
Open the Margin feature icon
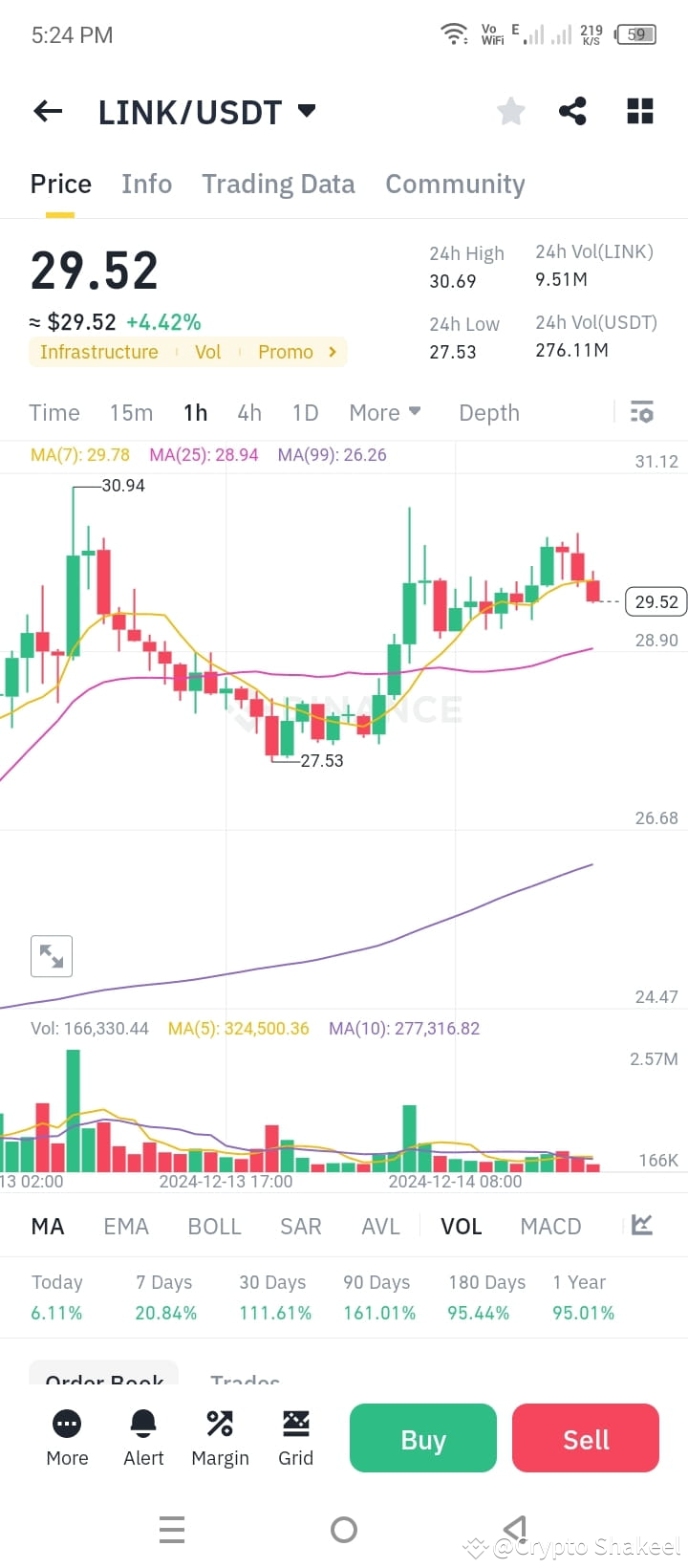[x=219, y=1437]
